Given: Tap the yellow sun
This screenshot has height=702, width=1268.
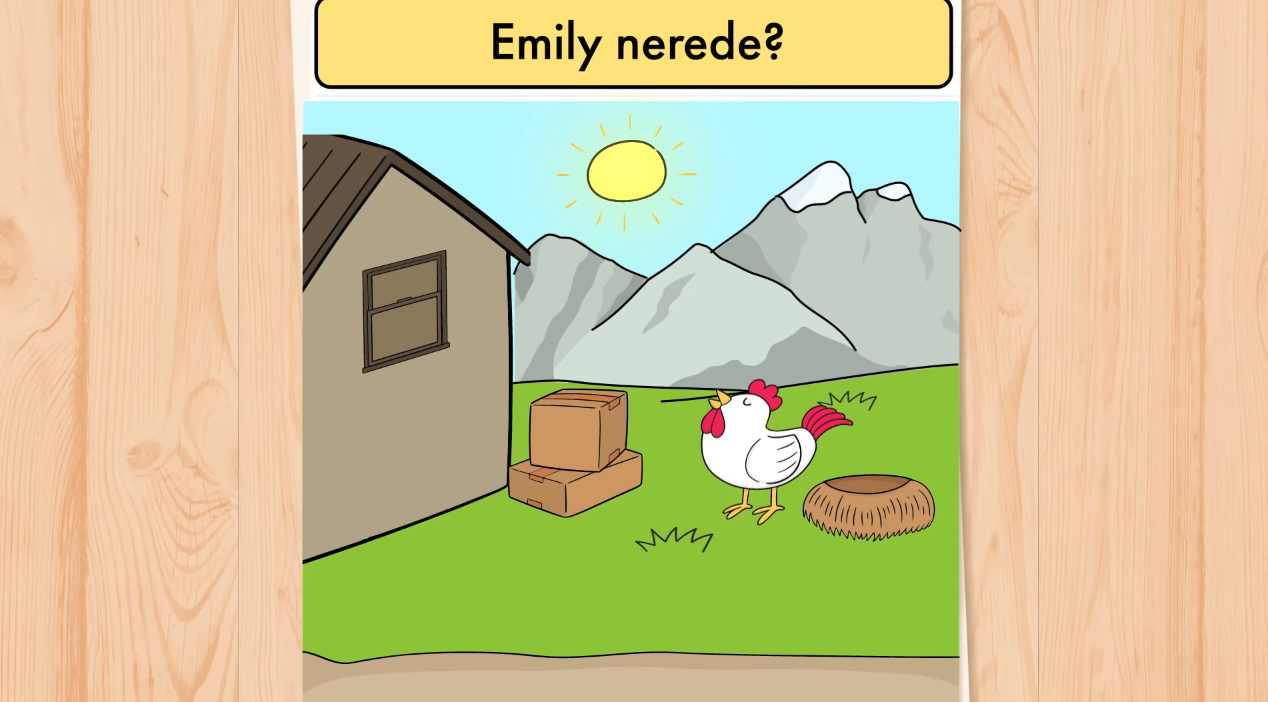Looking at the screenshot, I should click(x=626, y=171).
